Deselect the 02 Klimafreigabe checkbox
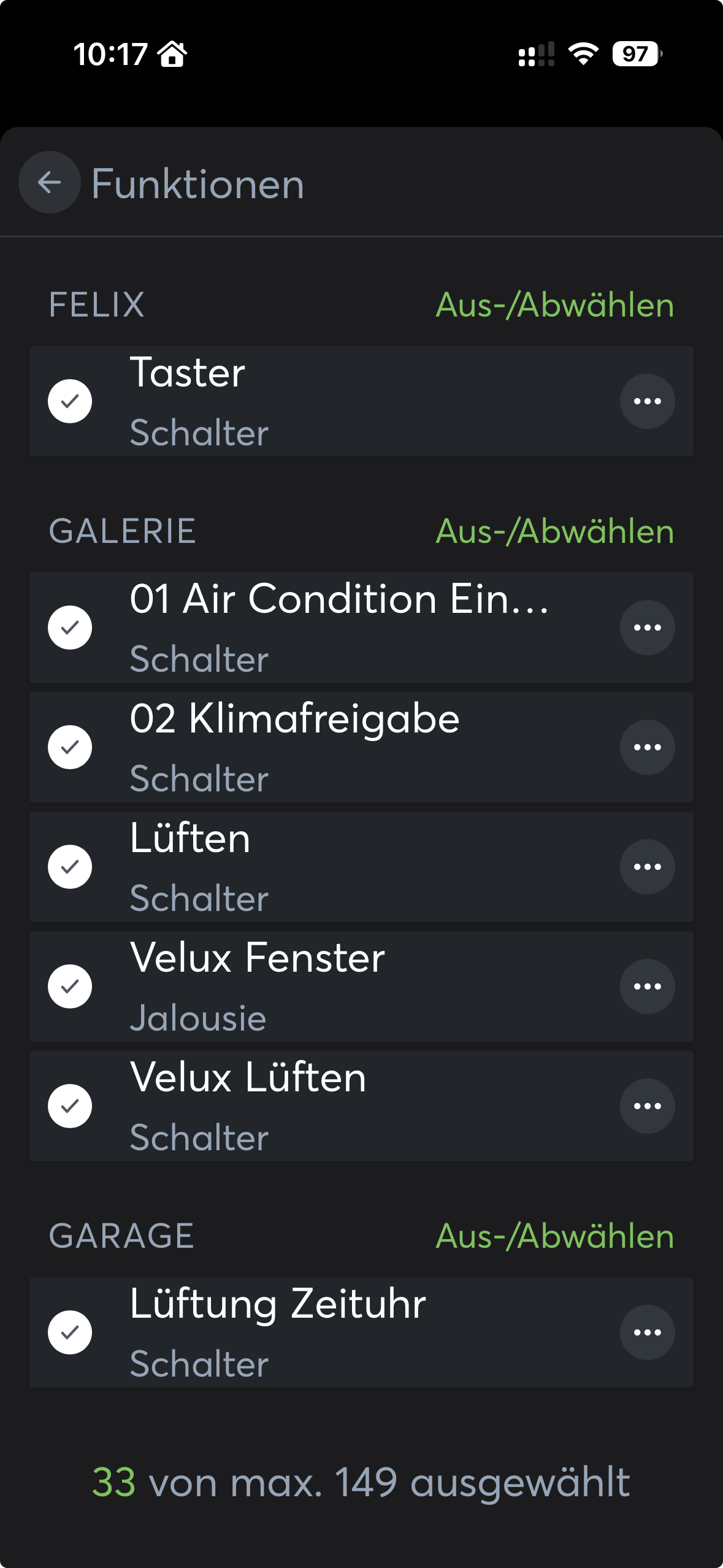723x1568 pixels. tap(71, 747)
